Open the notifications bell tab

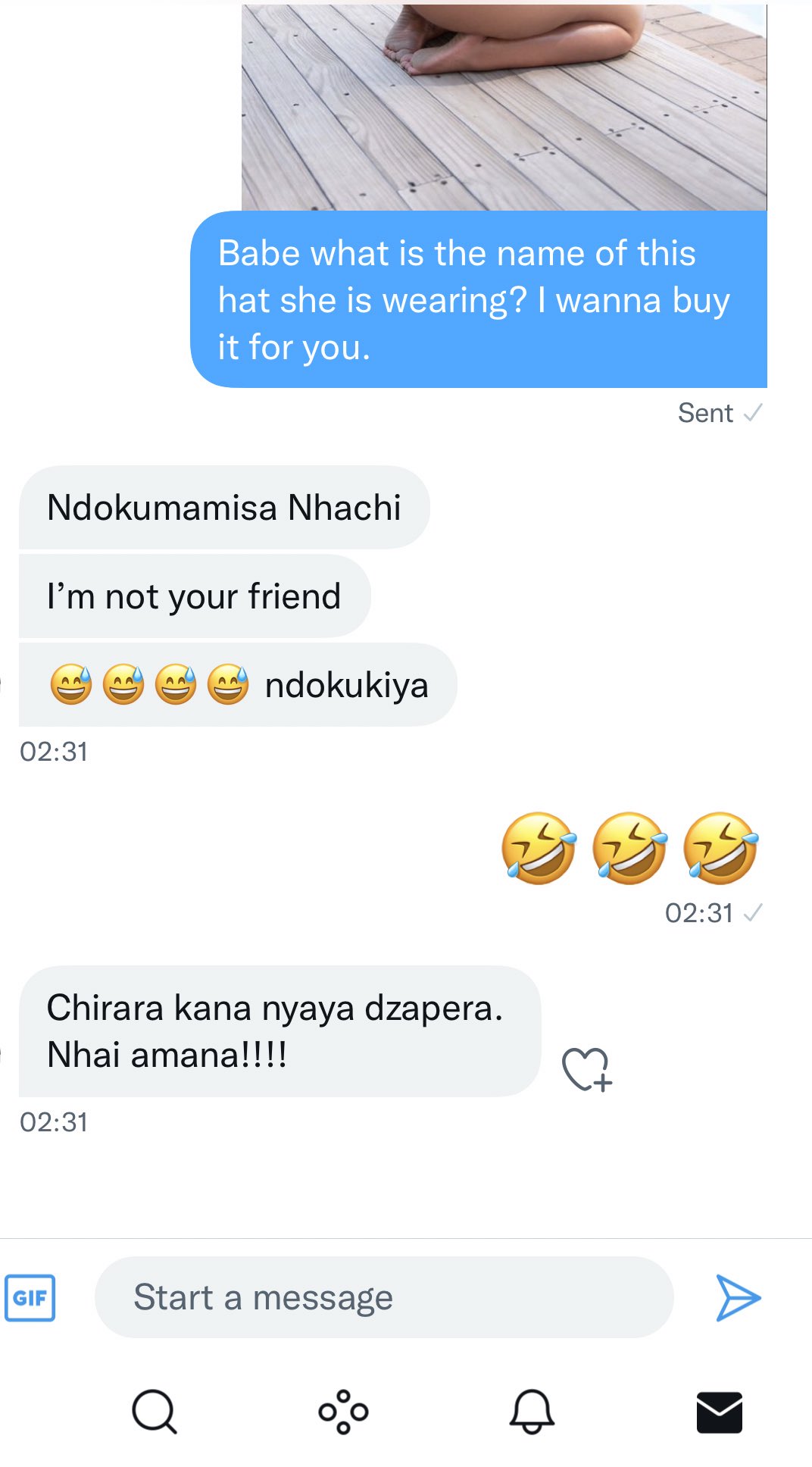[x=531, y=1412]
